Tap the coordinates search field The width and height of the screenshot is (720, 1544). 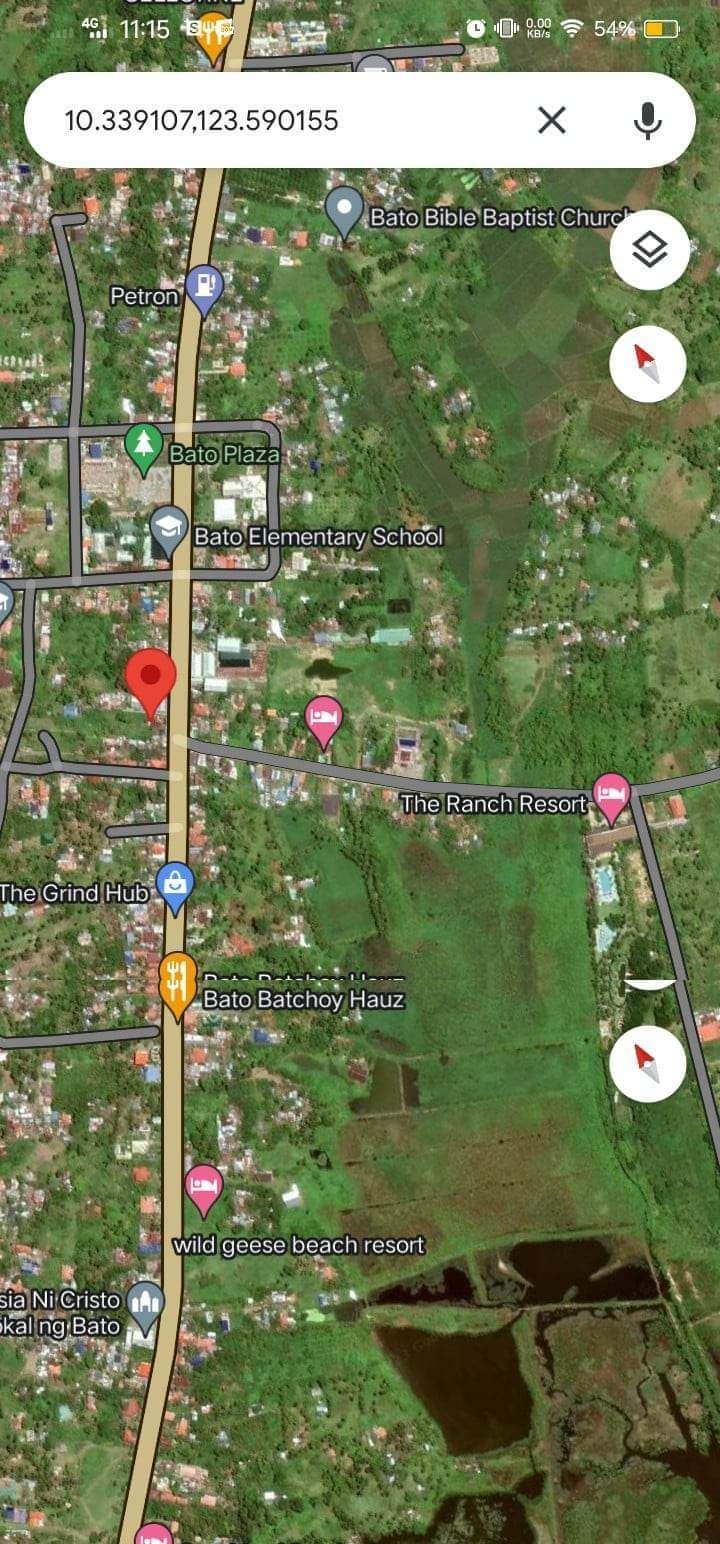pos(280,121)
